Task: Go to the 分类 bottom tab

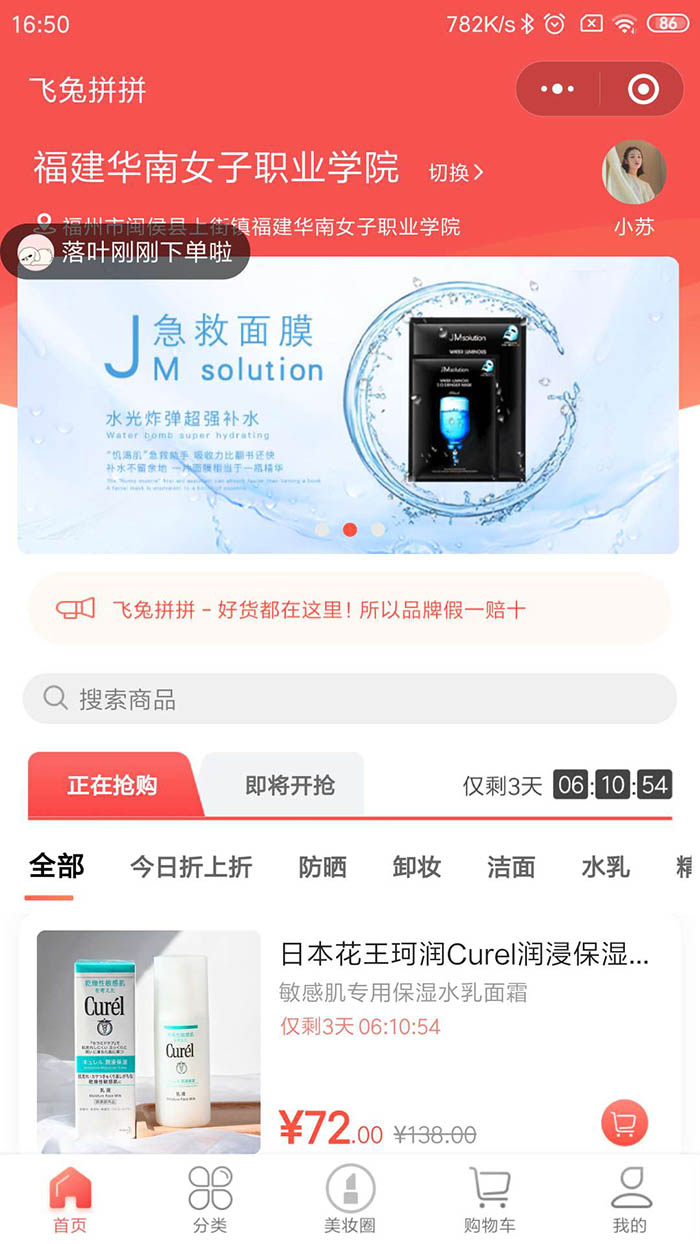Action: click(x=210, y=1199)
